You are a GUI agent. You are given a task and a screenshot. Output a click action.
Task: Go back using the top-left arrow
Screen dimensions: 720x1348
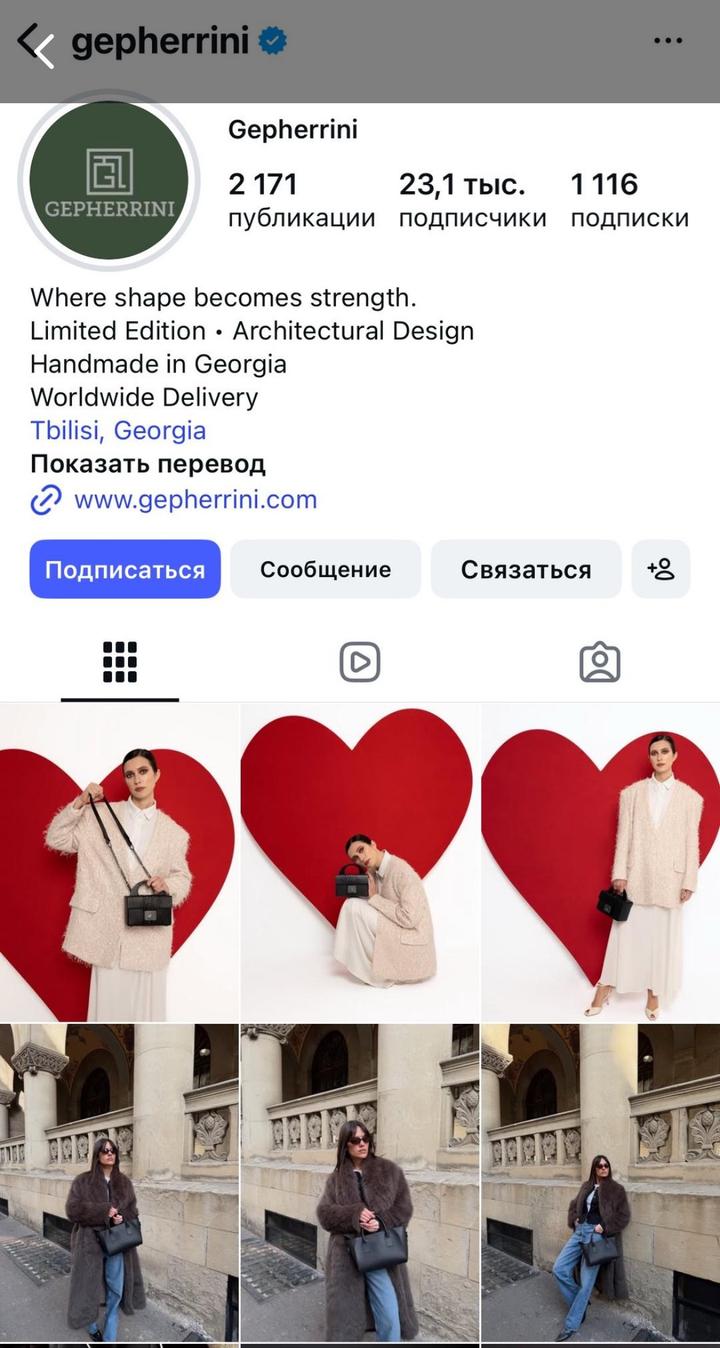coord(35,43)
